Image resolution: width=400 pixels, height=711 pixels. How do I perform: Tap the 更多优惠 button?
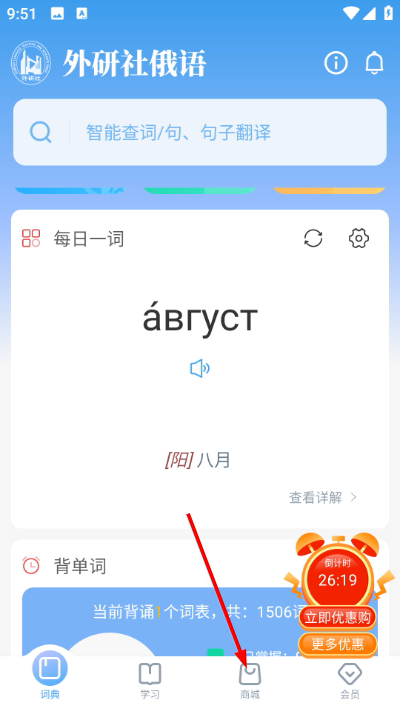point(337,644)
